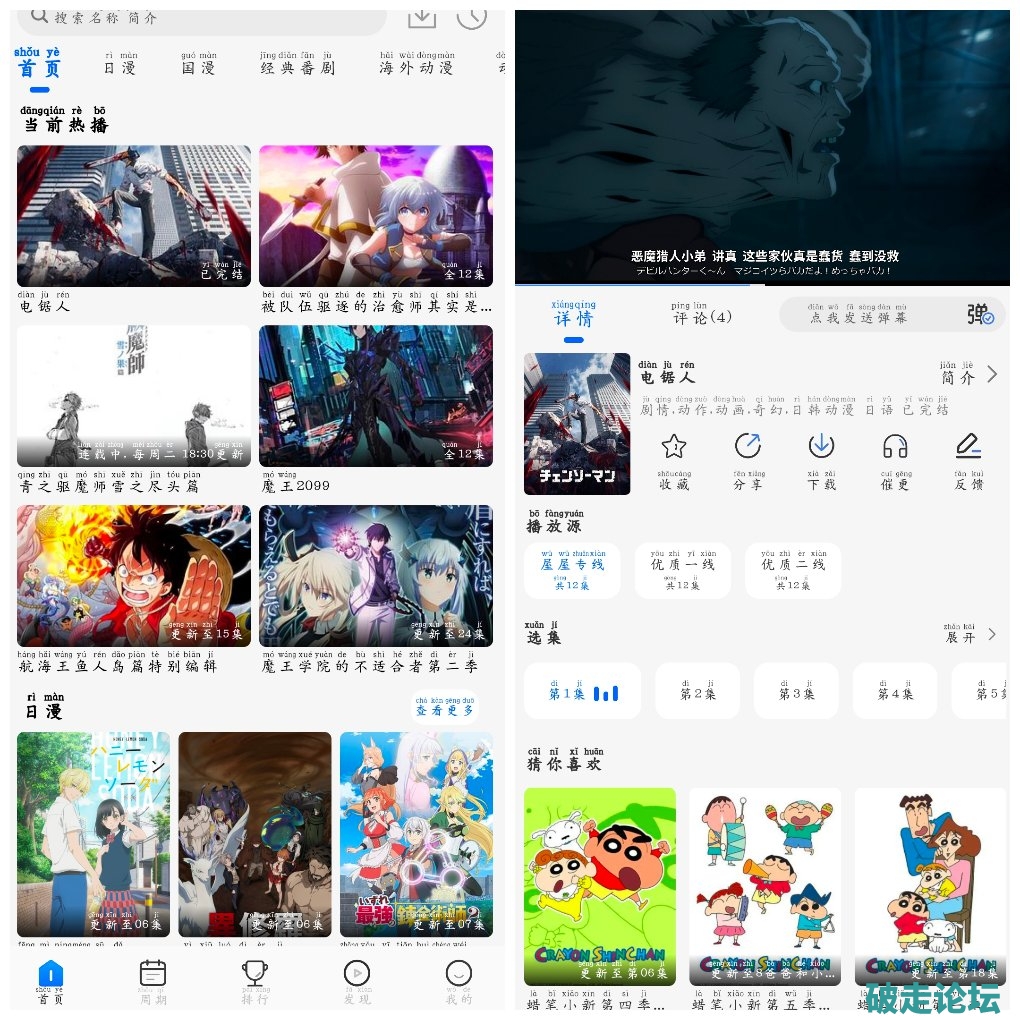Open the 魔王2099 anime card
This screenshot has width=1020, height=1020.
[x=376, y=396]
